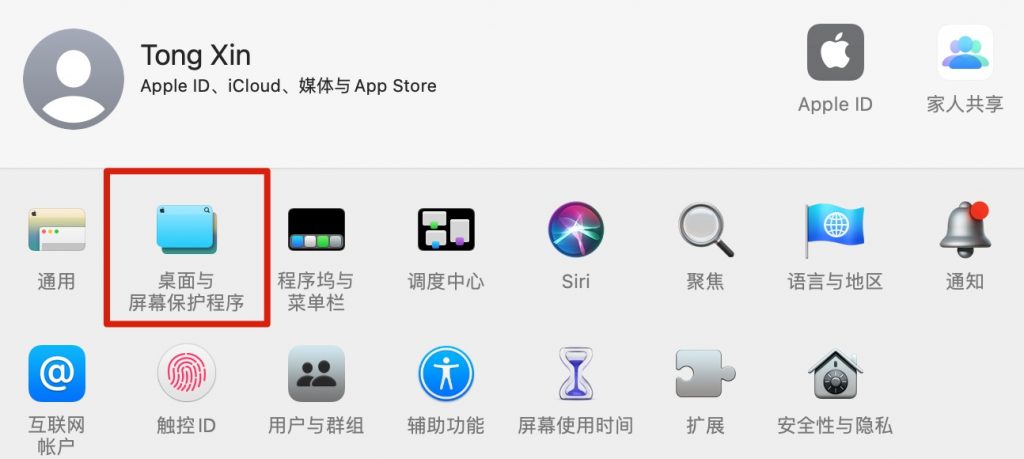Open 辅助功能 accessibility settings

pos(446,375)
